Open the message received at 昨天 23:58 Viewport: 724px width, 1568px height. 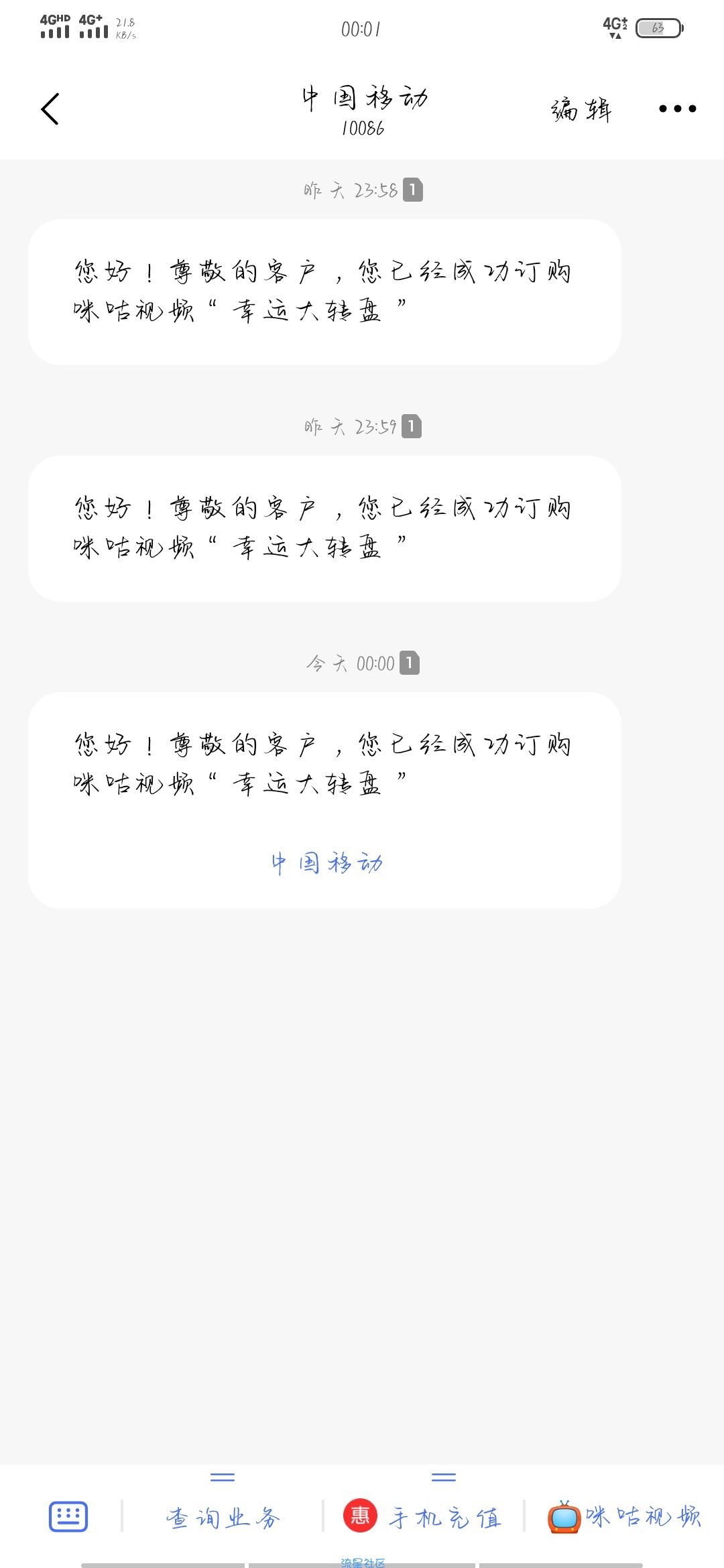pyautogui.click(x=324, y=292)
